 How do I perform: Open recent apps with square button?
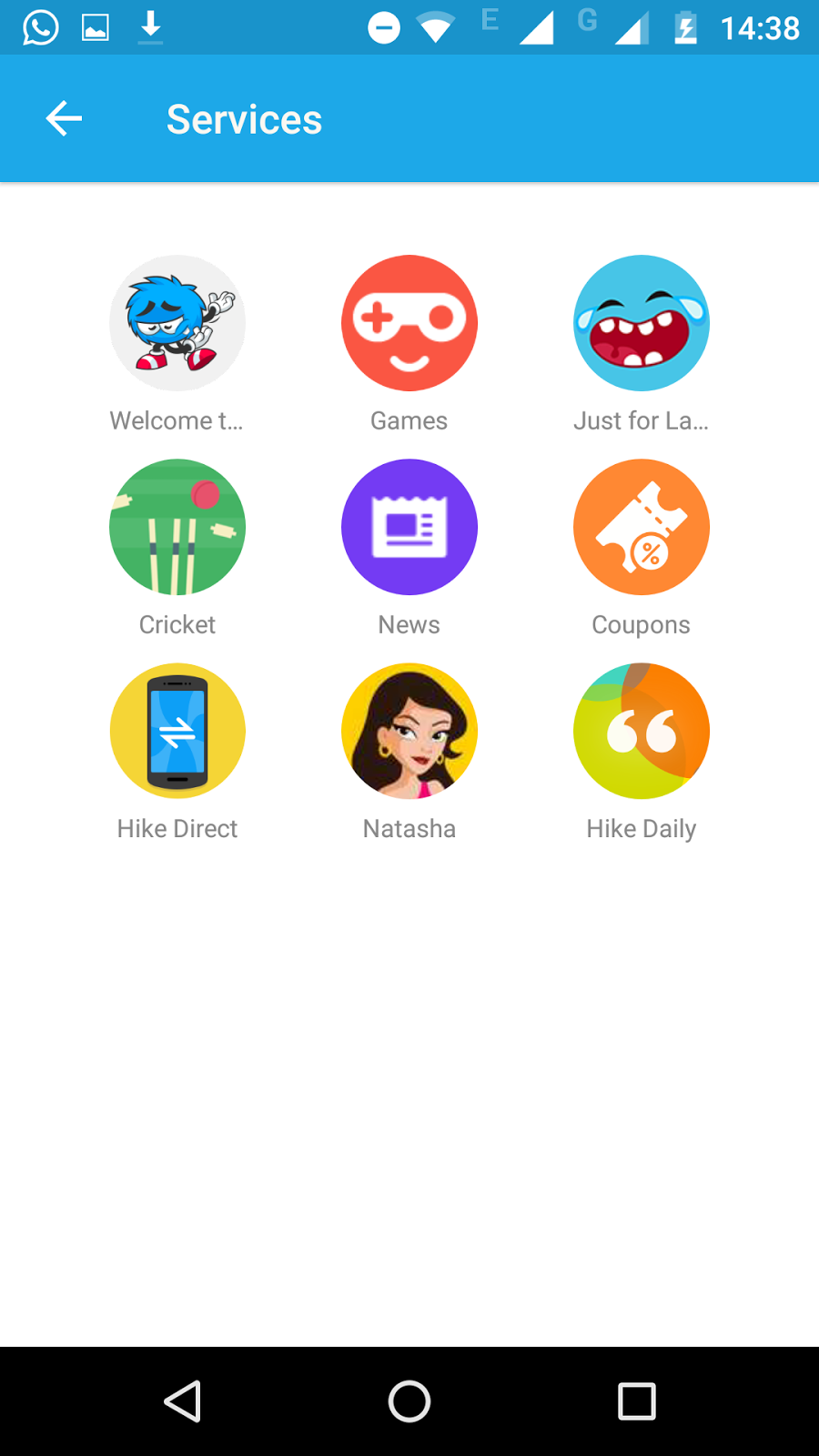[636, 1401]
